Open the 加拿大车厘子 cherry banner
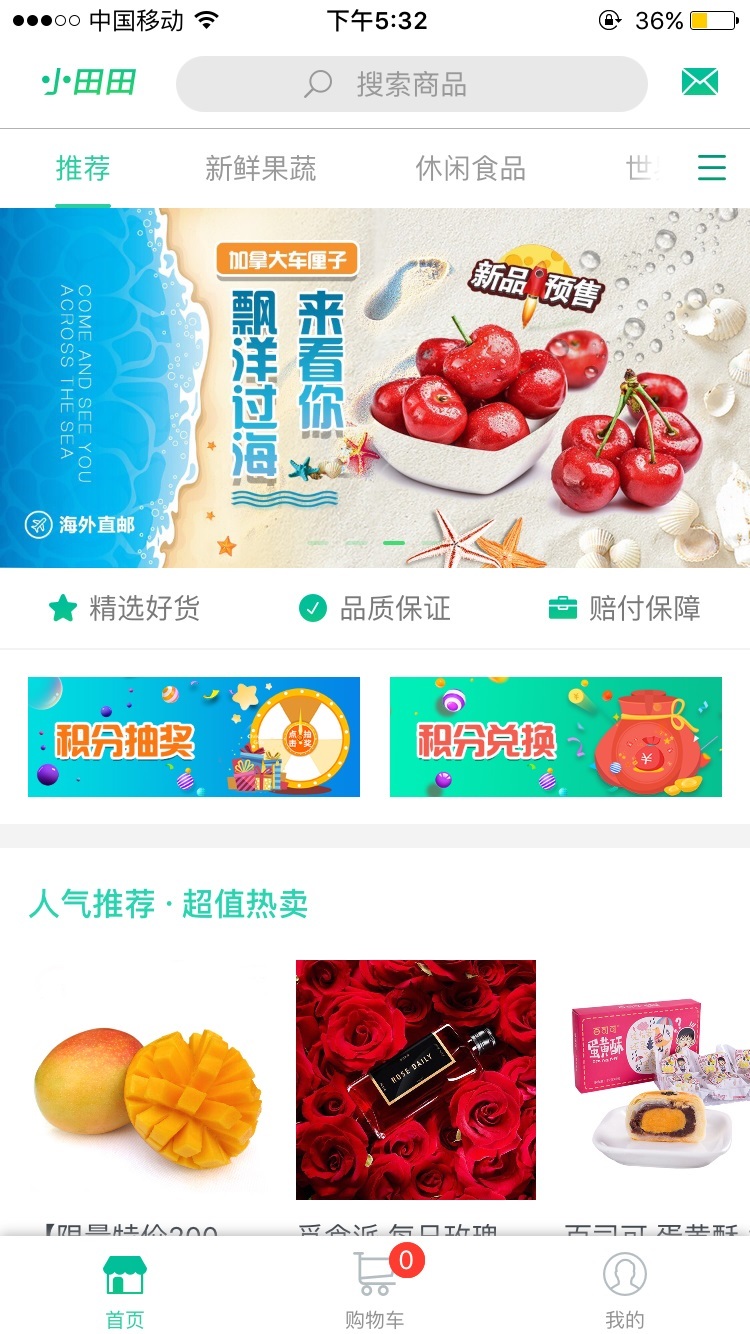This screenshot has width=750, height=1334. [375, 388]
